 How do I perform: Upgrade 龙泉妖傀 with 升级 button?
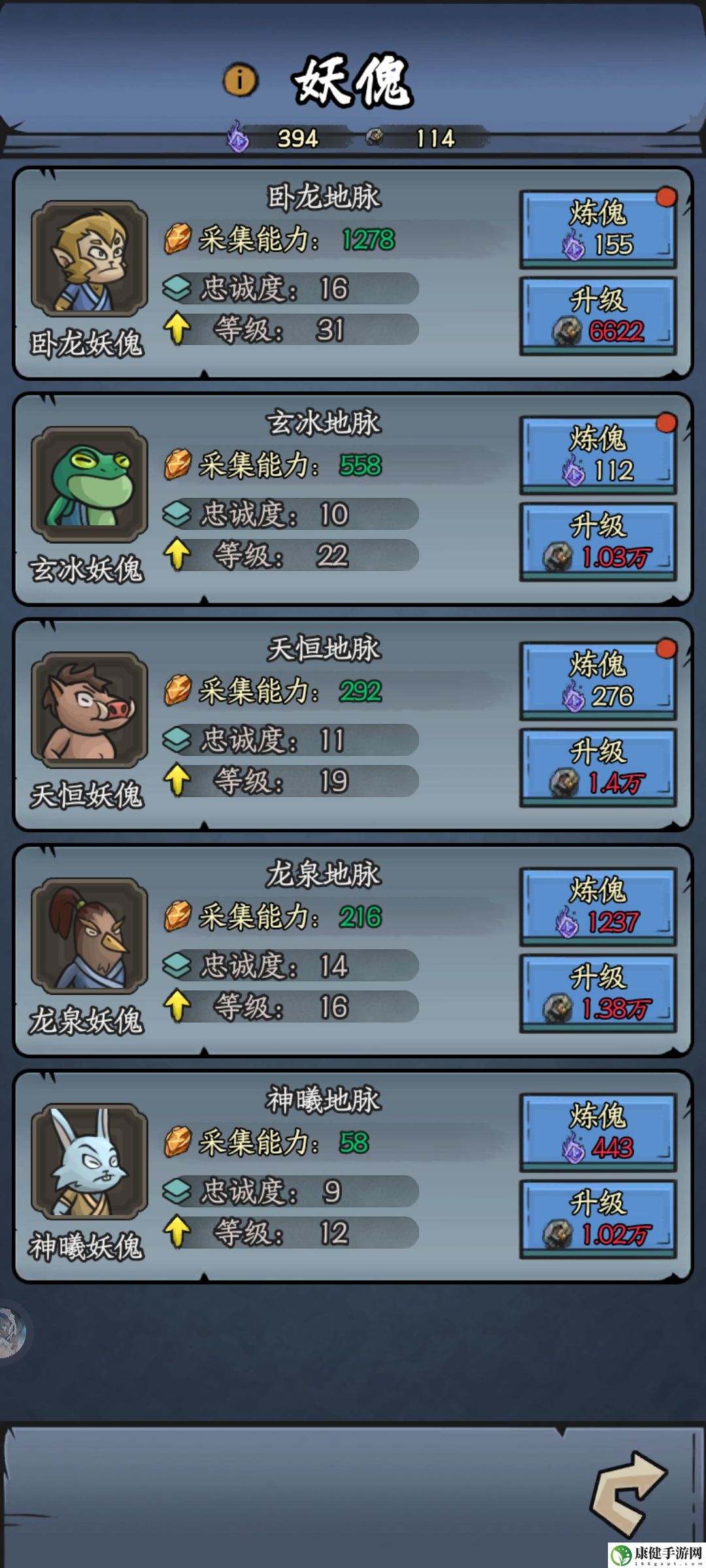click(597, 993)
